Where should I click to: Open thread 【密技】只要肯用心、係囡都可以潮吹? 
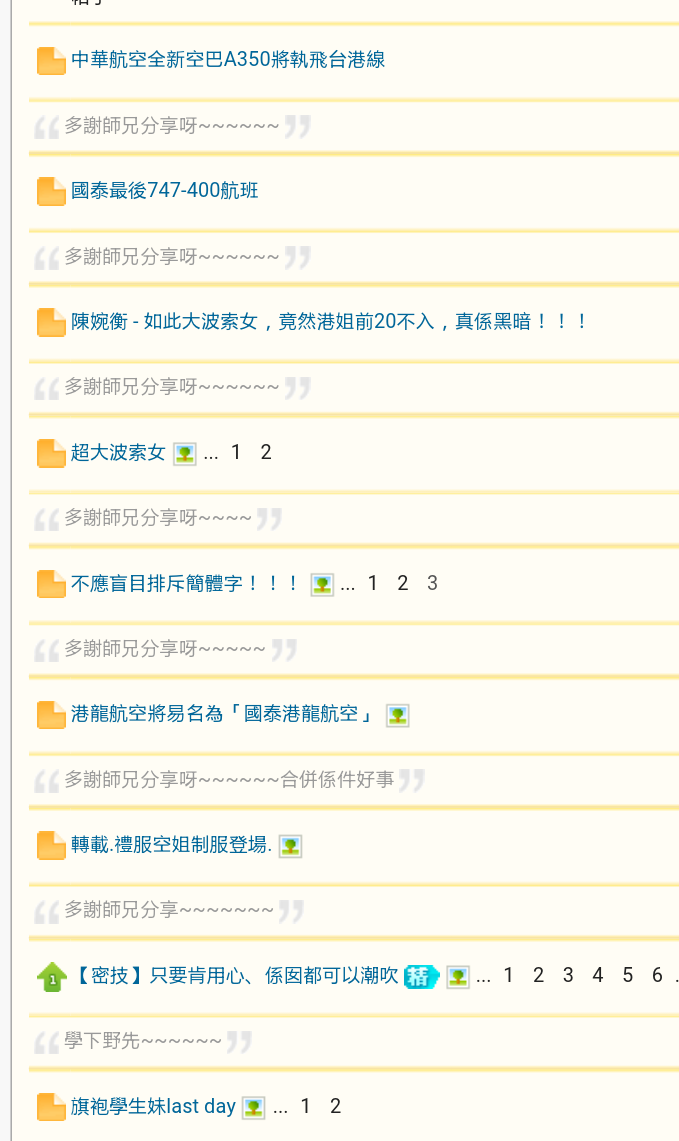tap(235, 975)
